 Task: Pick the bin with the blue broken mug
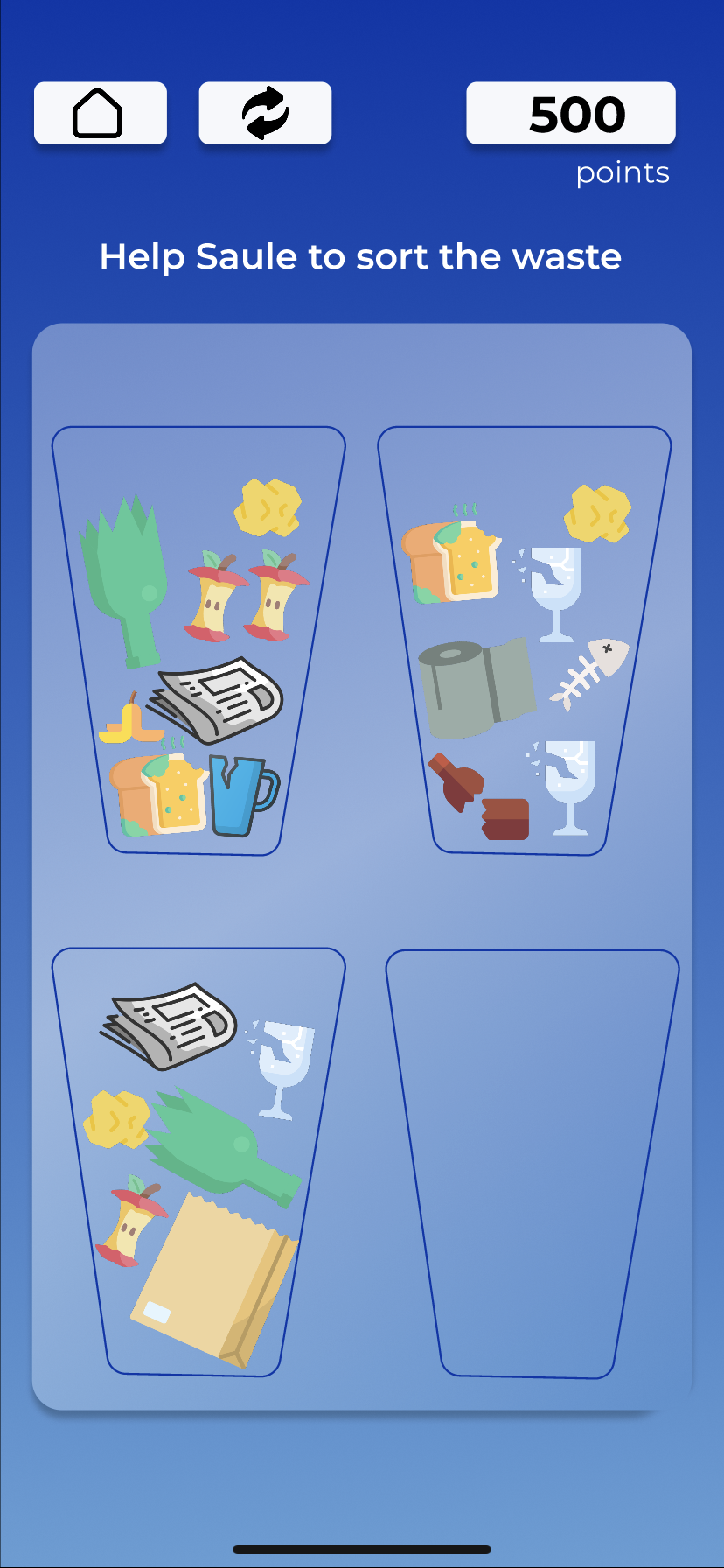click(199, 641)
